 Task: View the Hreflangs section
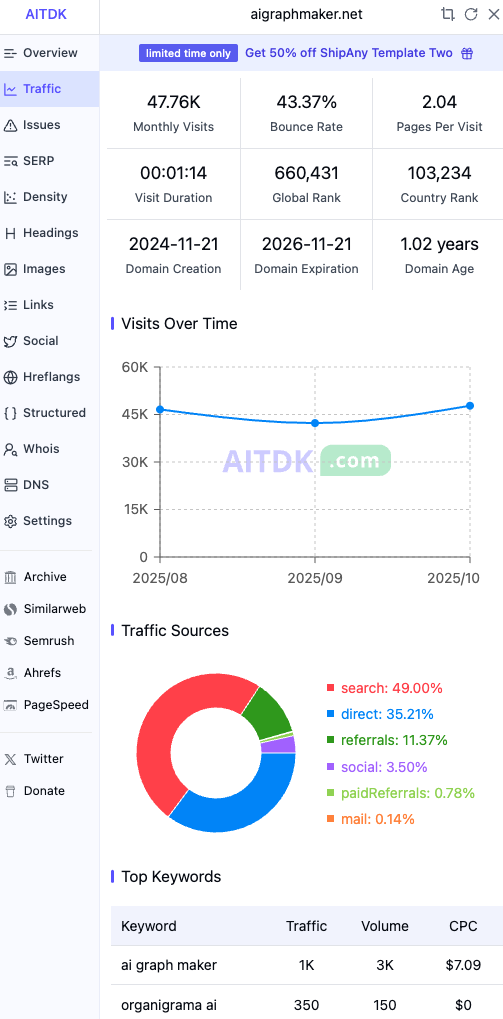point(49,377)
